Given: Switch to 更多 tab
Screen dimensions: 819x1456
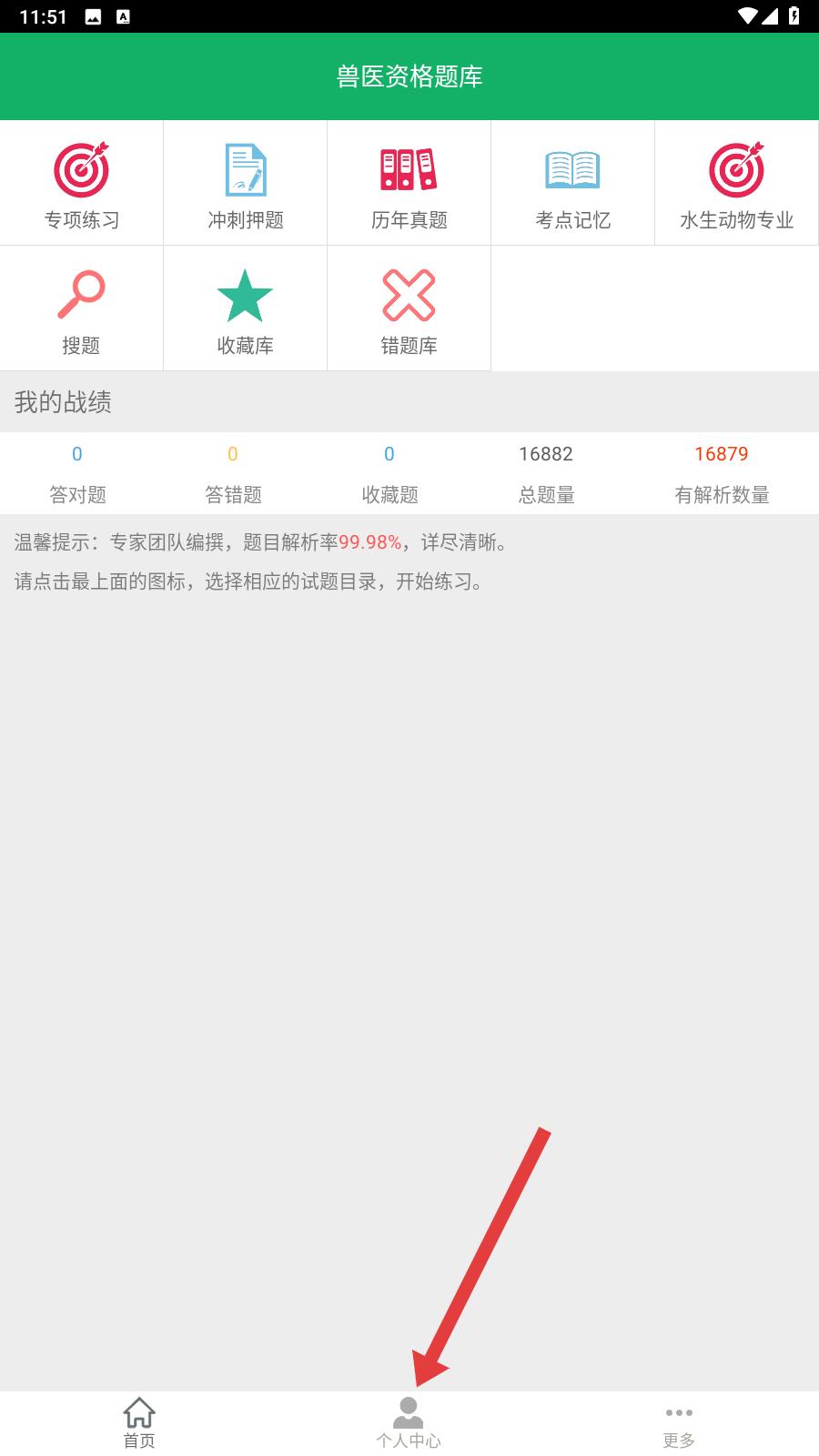Looking at the screenshot, I should [x=679, y=1423].
